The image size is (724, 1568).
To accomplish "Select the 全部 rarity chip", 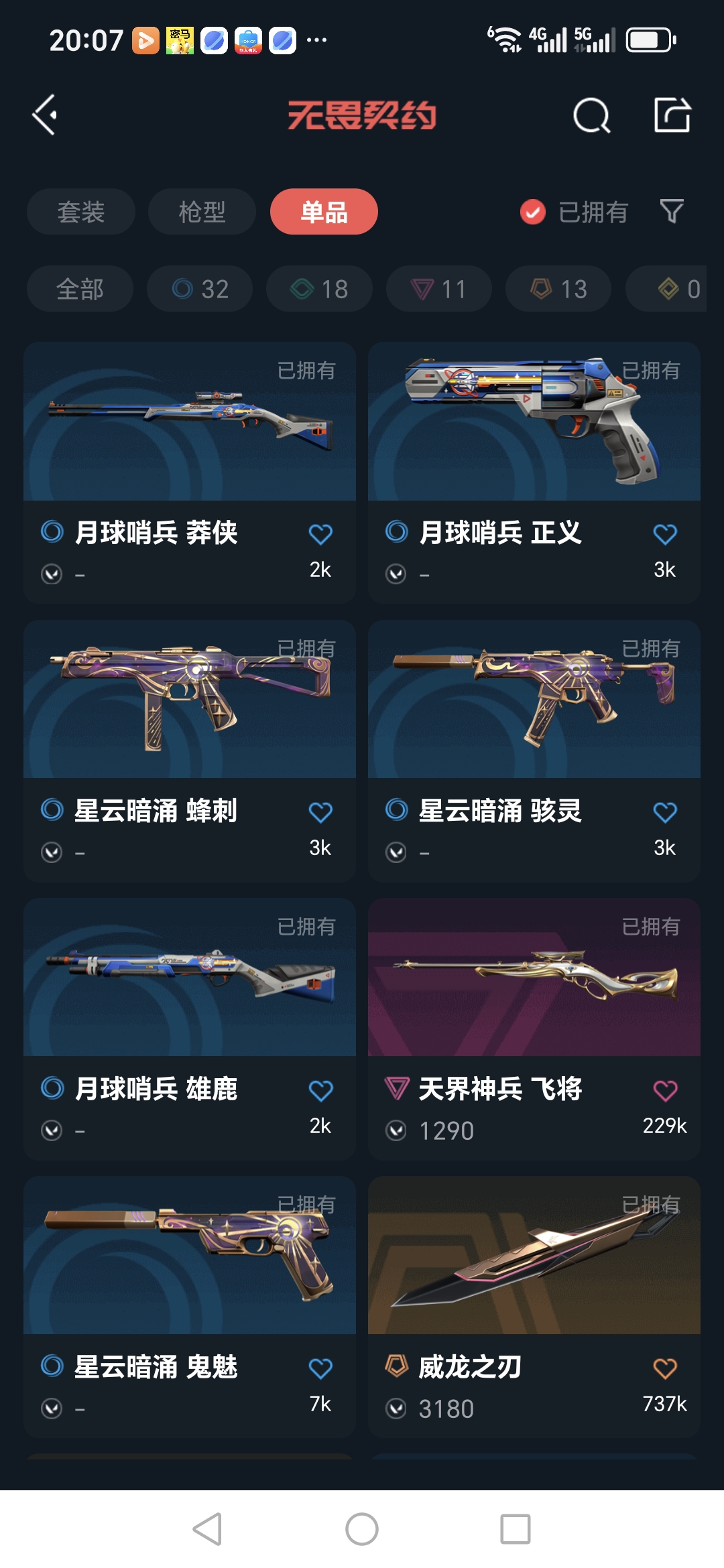I will (80, 289).
